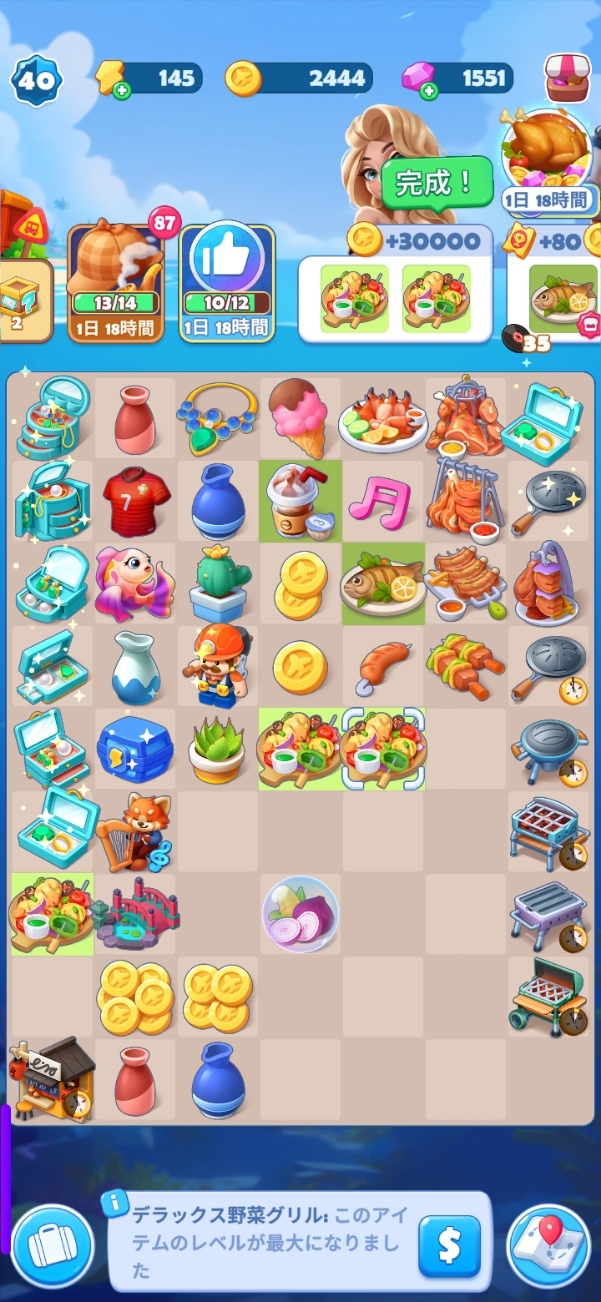Add more energy with the plus icon

tap(122, 91)
